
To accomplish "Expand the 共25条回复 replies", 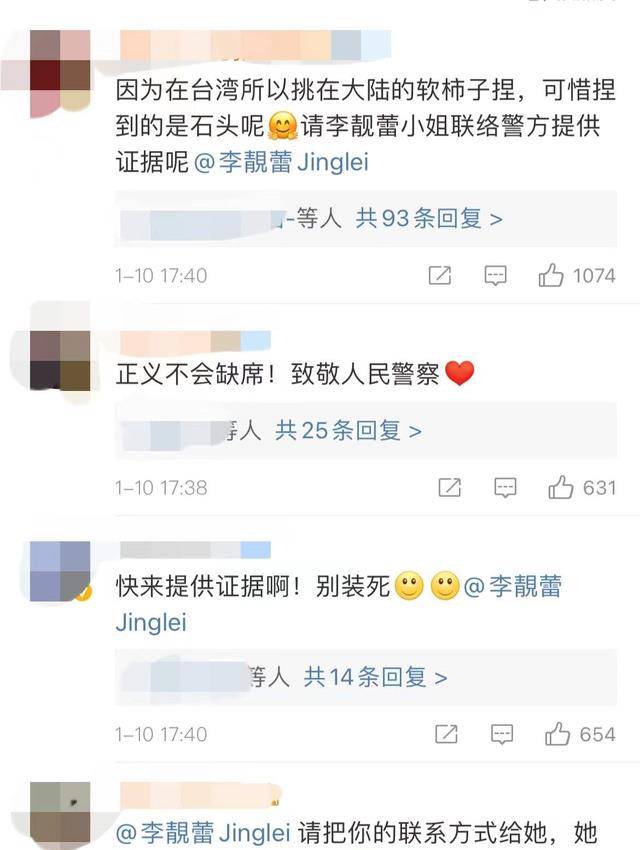I will coord(348,431).
